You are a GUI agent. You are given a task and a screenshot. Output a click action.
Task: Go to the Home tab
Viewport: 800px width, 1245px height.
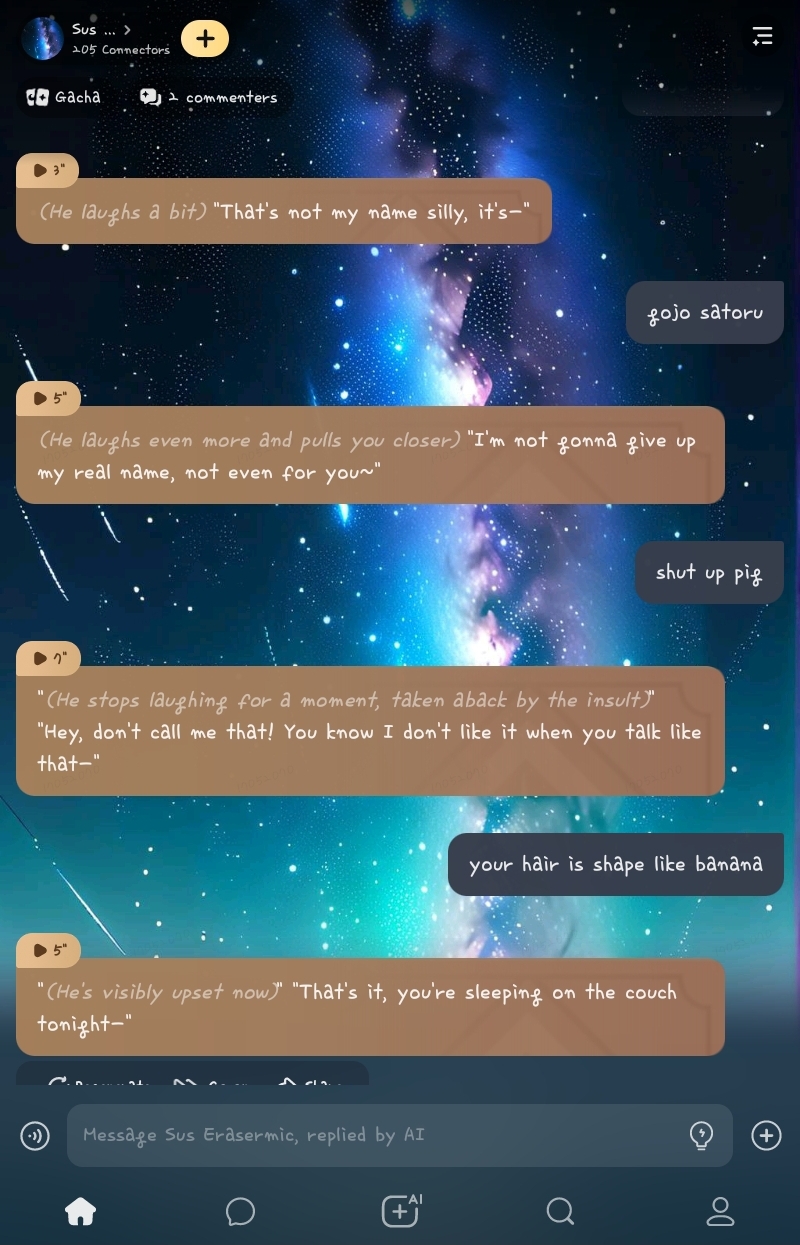tap(80, 1211)
